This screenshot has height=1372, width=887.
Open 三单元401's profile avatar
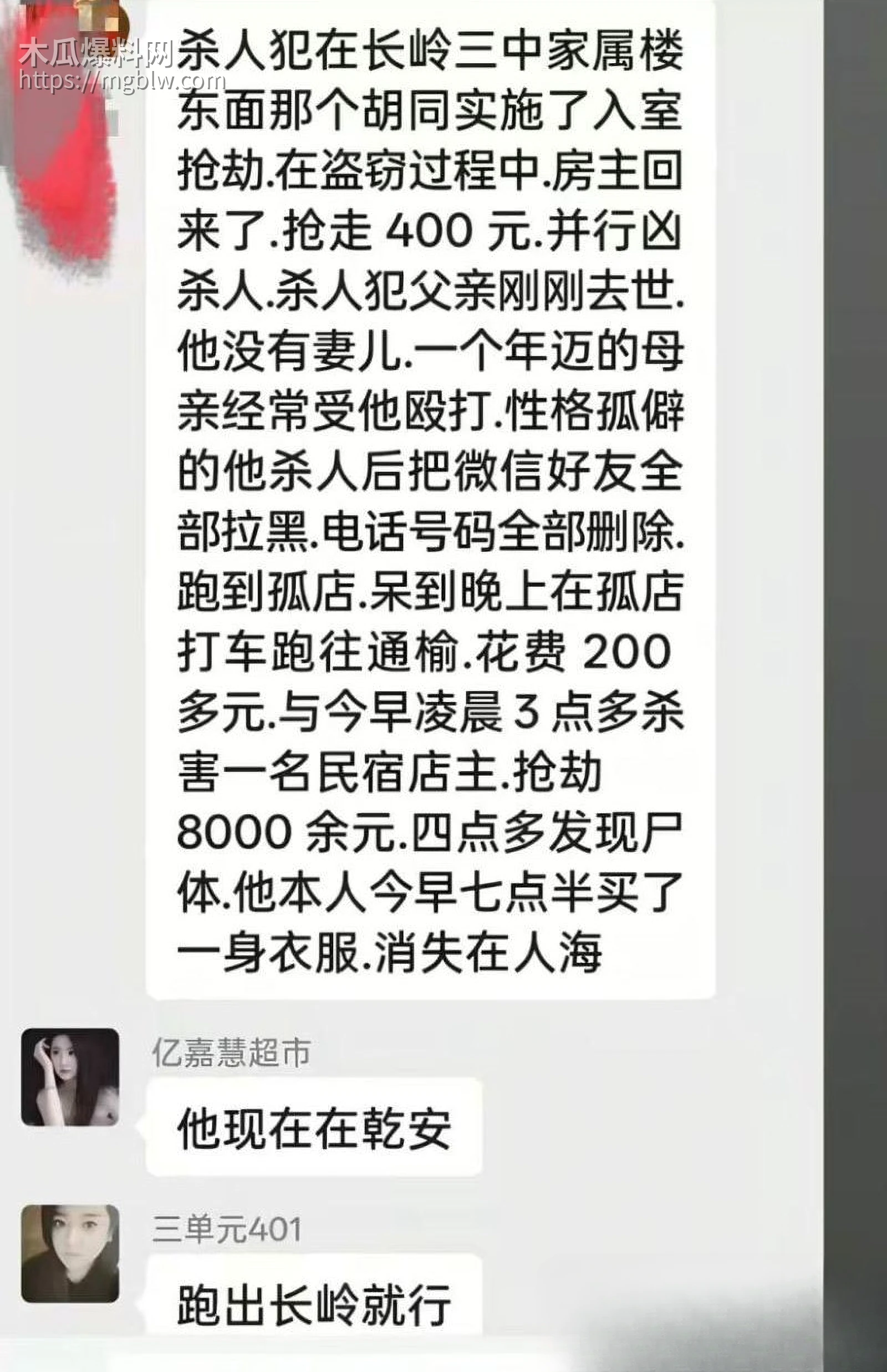70,1253
